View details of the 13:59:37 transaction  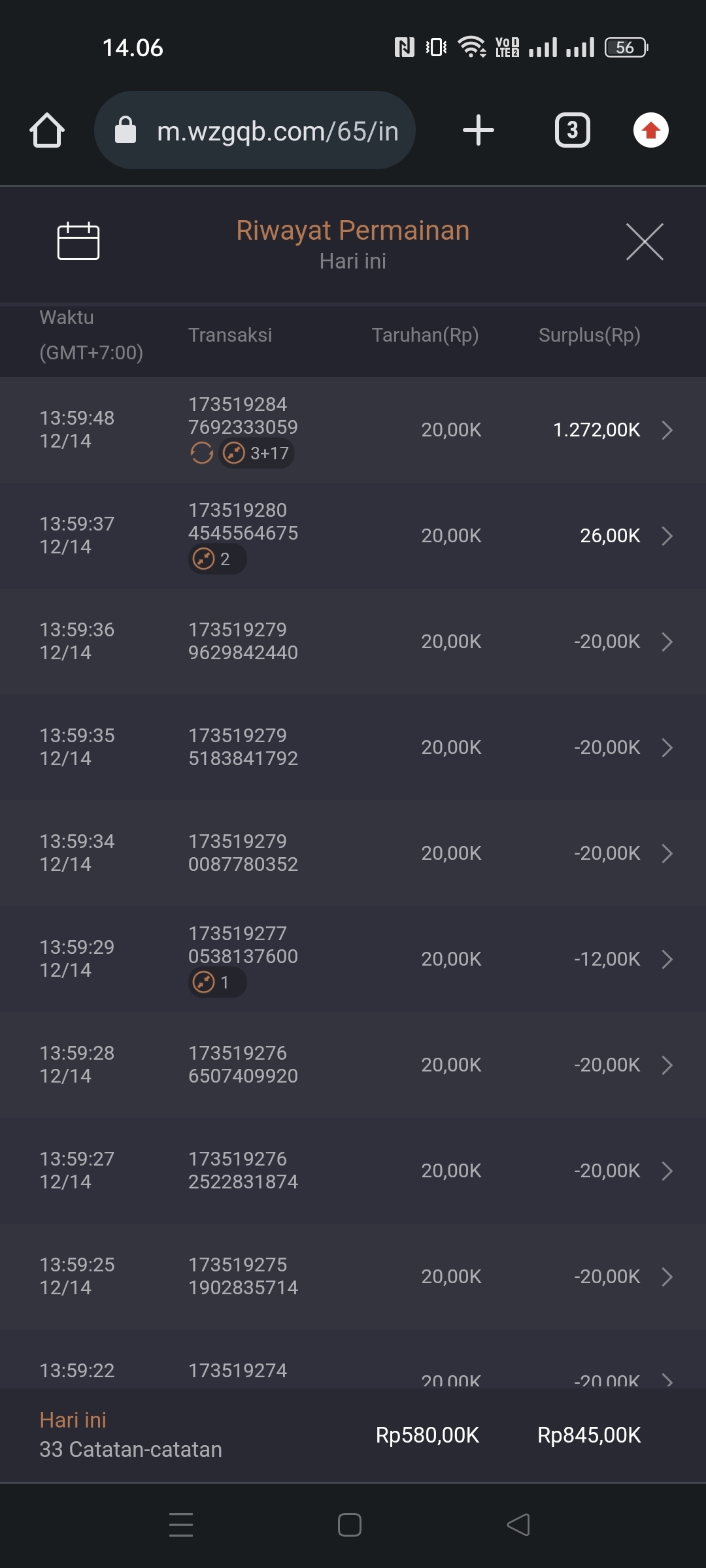click(667, 536)
